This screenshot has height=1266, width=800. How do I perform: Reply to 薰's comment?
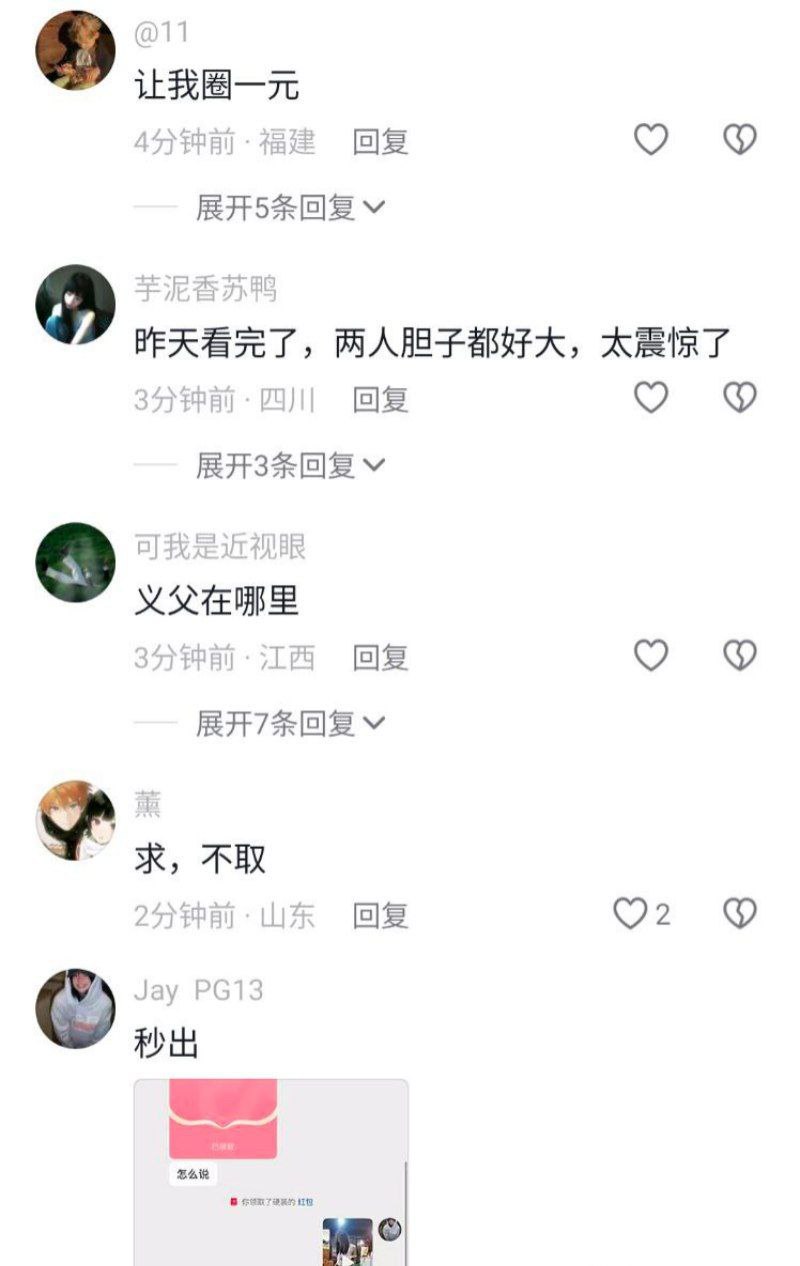tap(380, 916)
